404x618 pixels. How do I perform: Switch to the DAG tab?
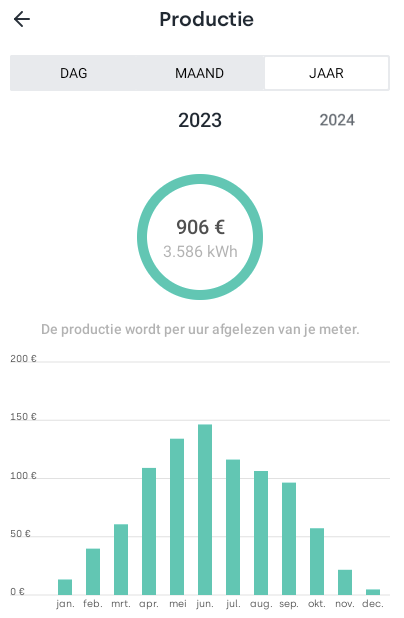(74, 73)
